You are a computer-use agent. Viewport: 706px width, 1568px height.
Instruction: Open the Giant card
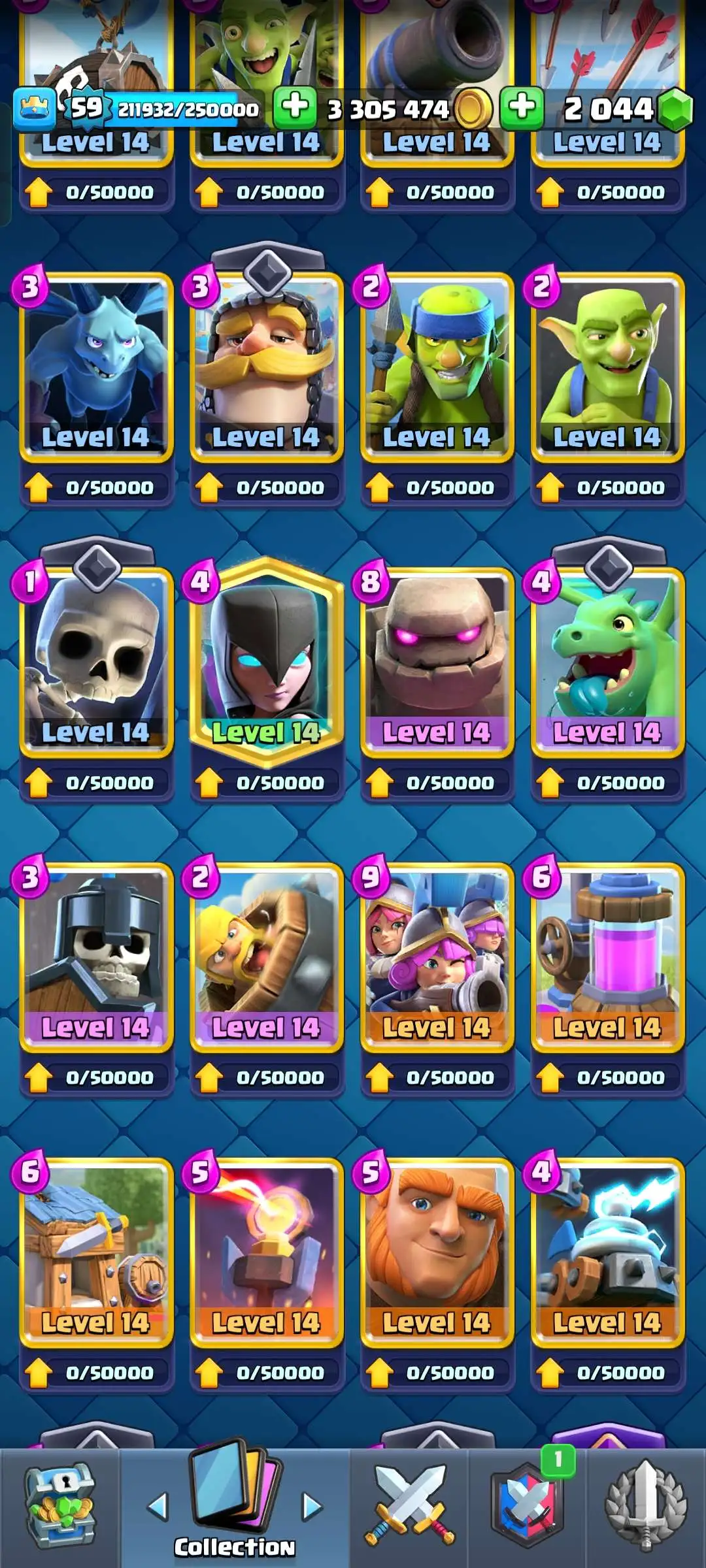coord(437,1251)
